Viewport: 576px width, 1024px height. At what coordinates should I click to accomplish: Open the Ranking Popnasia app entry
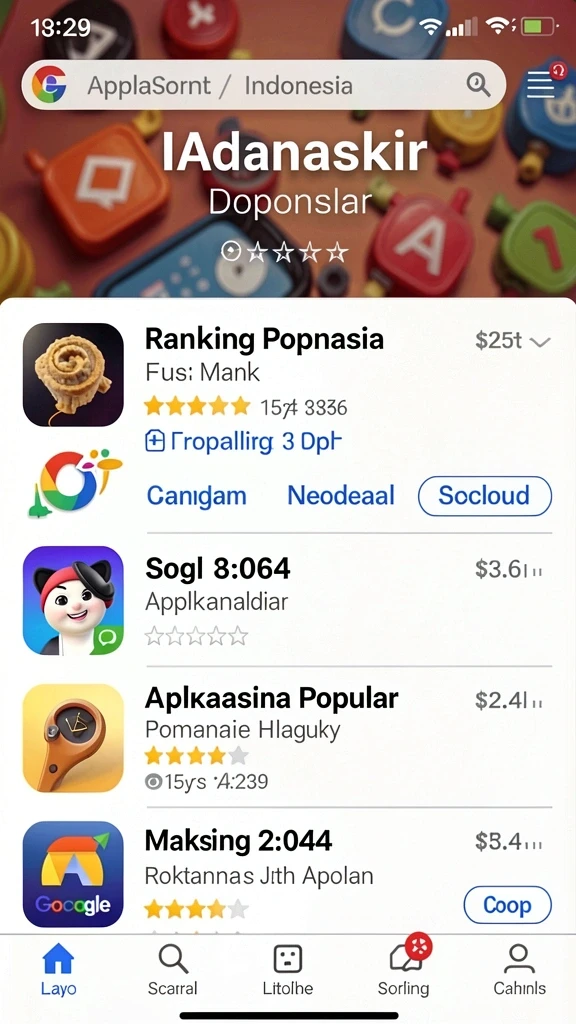[287, 374]
